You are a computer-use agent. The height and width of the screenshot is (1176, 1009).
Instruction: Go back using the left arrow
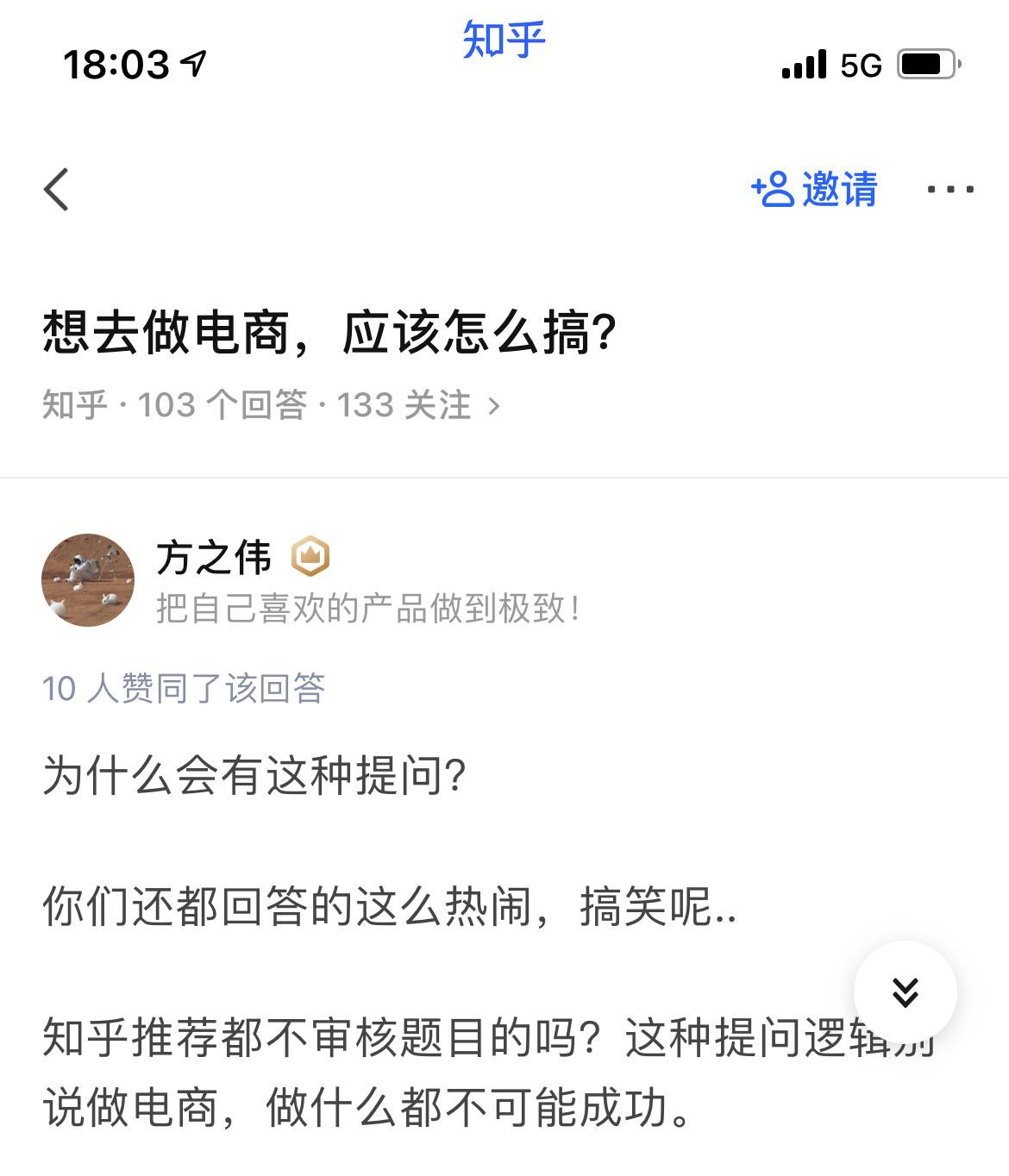pos(57,190)
